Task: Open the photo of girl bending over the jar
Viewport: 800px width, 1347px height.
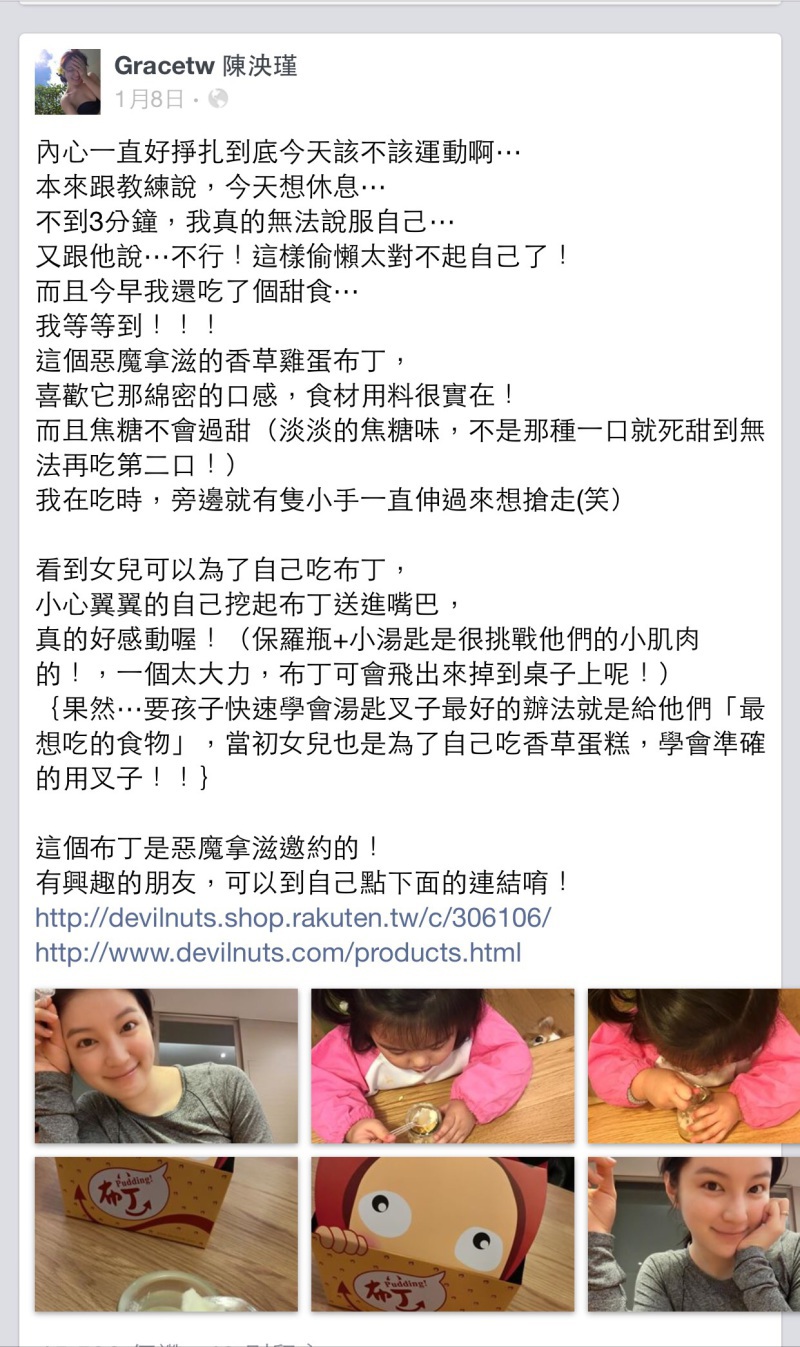Action: tap(694, 1066)
